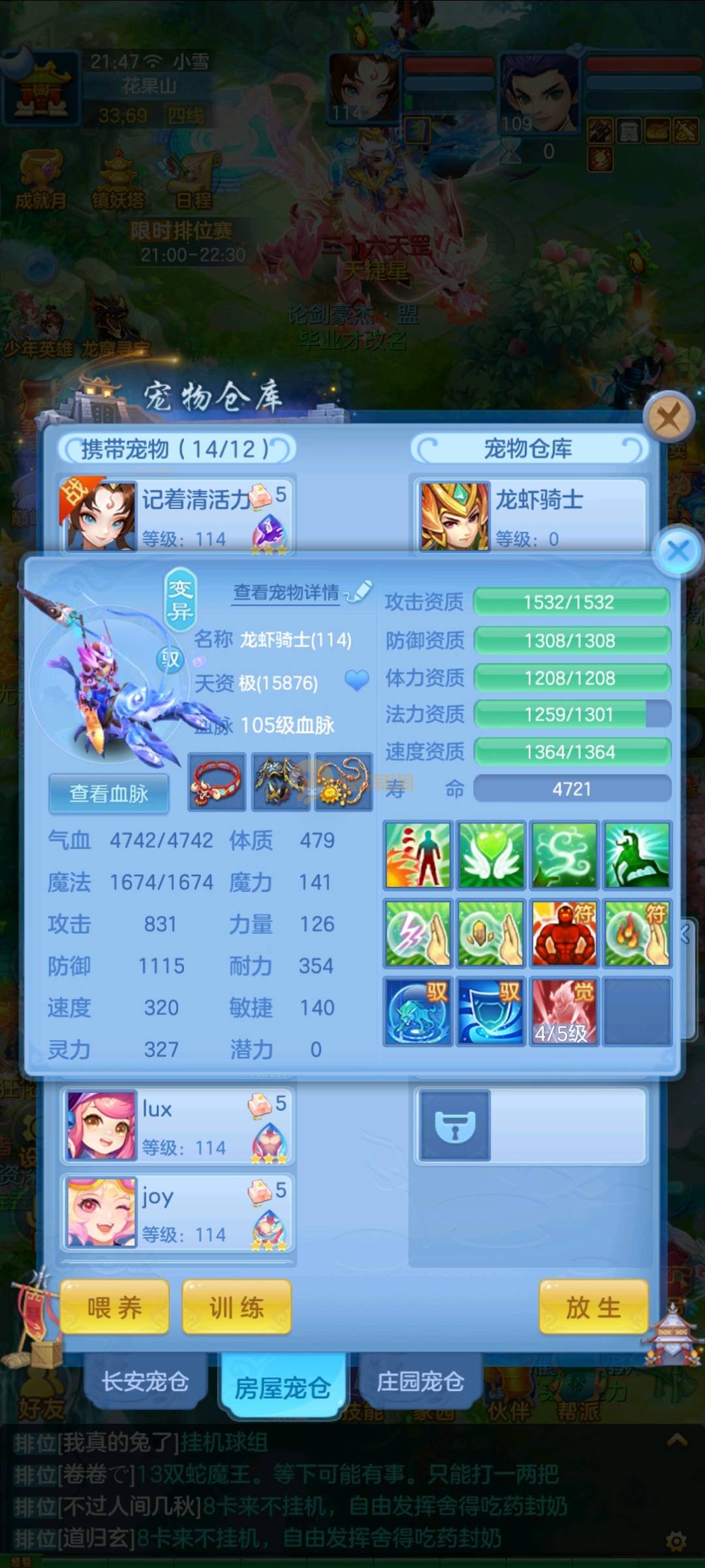Tap the blue heart beside 天资
The width and height of the screenshot is (705, 1568).
(356, 681)
